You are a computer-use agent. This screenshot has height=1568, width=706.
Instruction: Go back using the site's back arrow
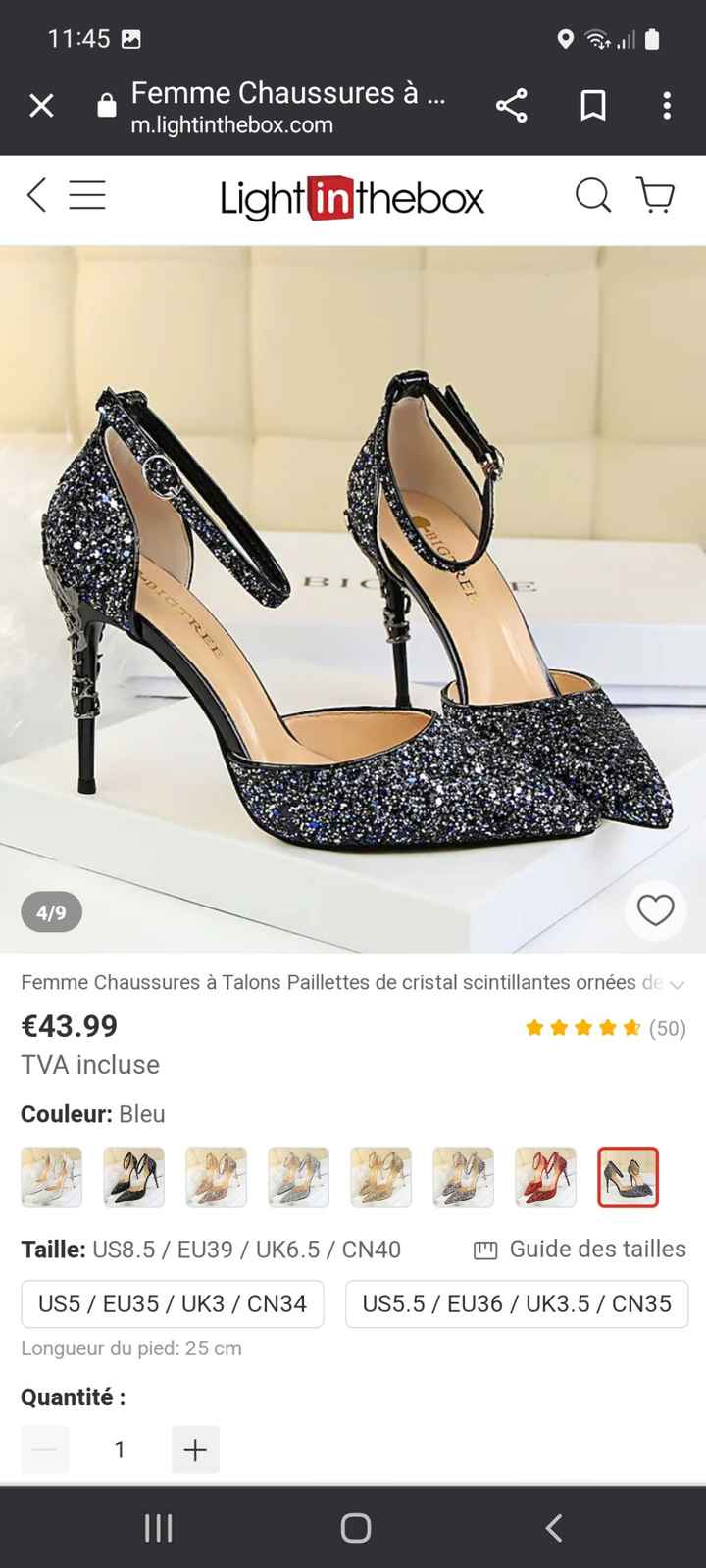tap(36, 196)
